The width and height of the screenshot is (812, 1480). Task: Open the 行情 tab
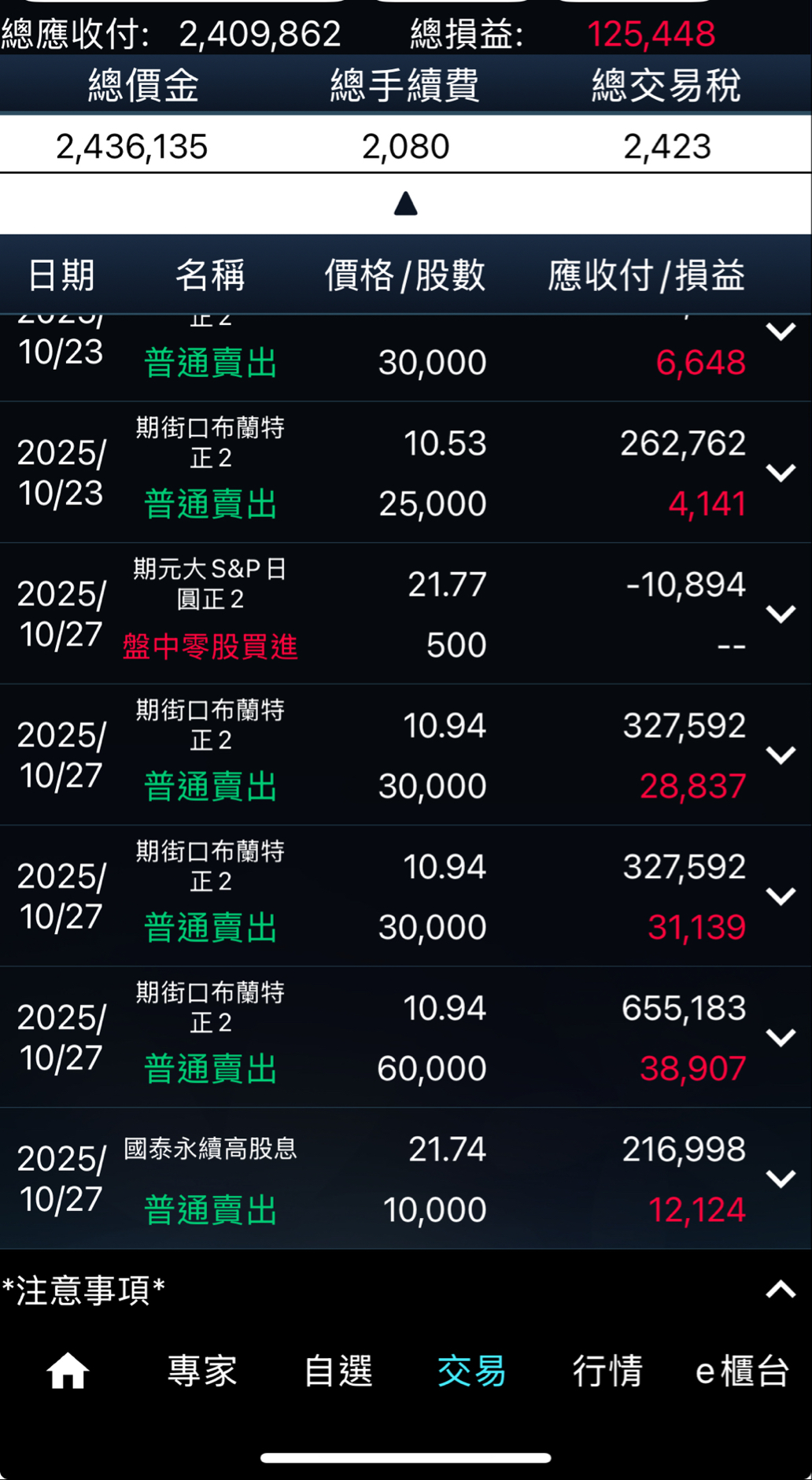point(607,1371)
